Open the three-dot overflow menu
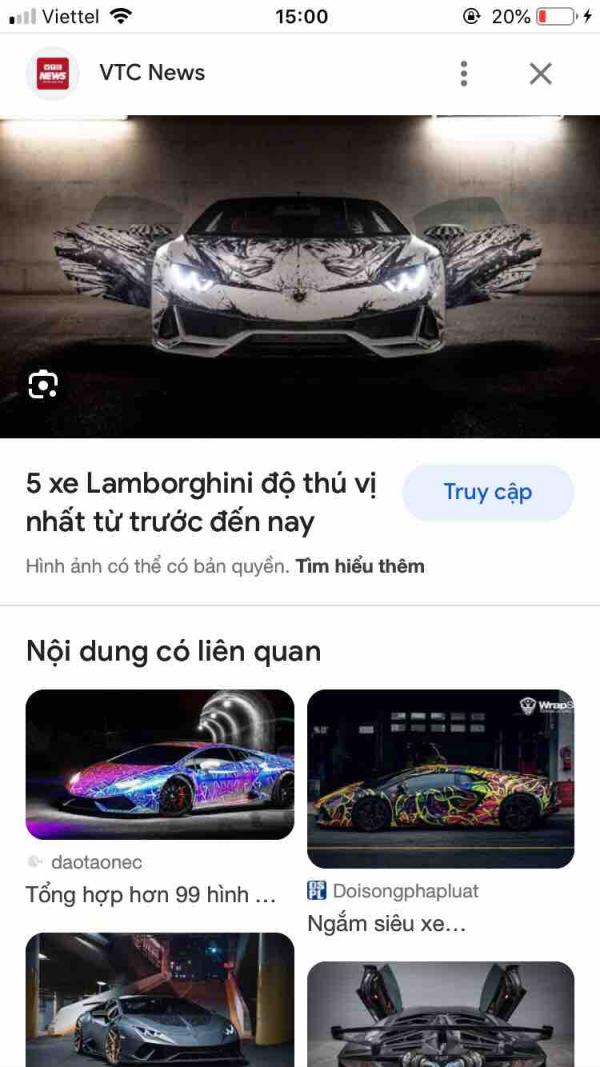600x1067 pixels. (x=463, y=73)
